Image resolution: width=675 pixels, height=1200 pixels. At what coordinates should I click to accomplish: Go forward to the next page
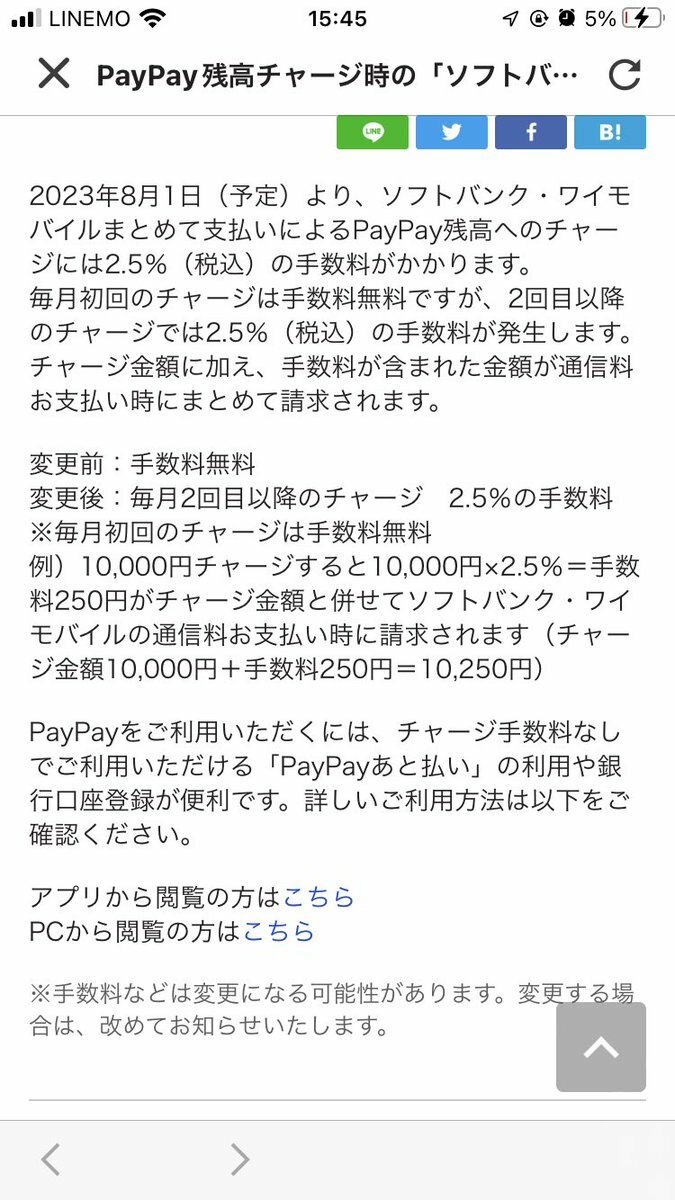point(239,1159)
